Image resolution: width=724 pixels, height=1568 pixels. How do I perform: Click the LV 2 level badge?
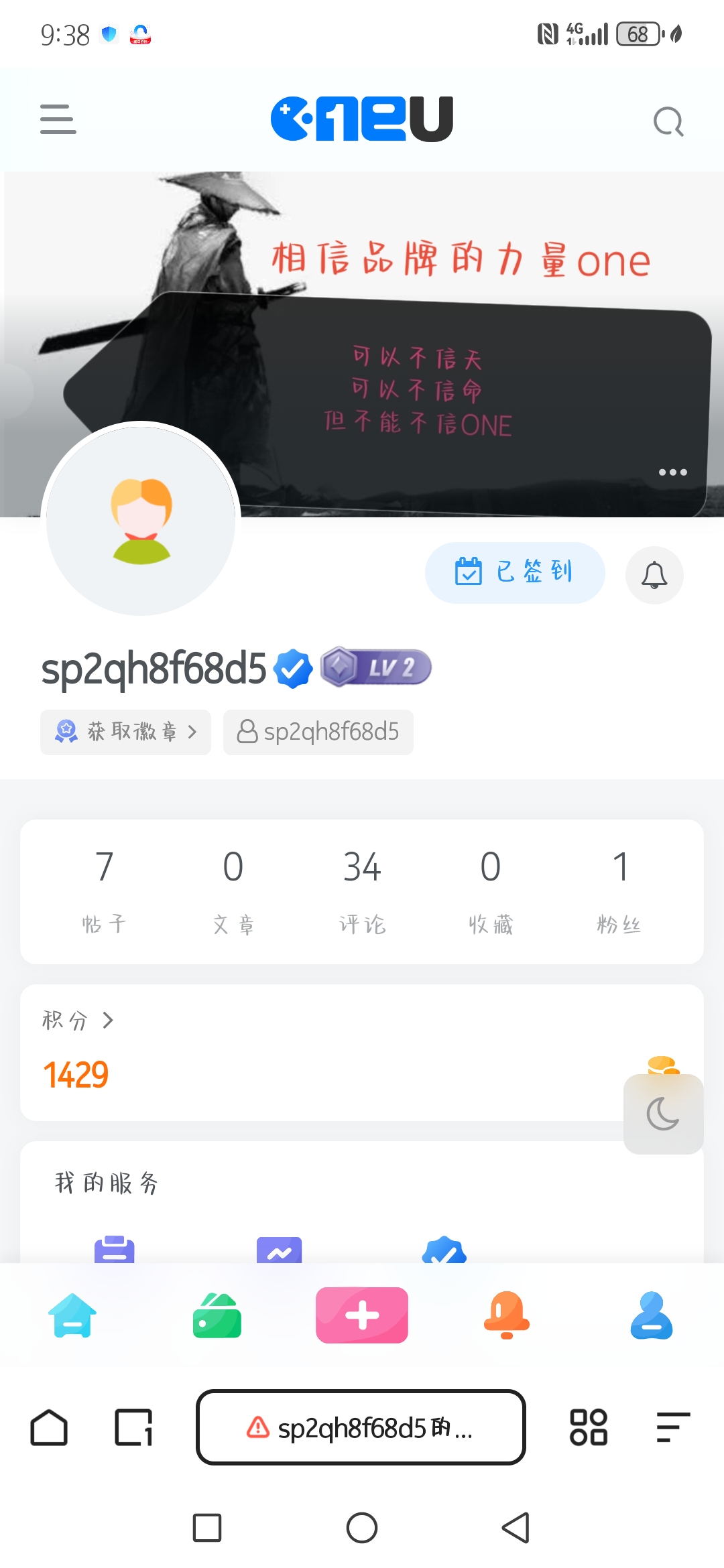point(375,667)
